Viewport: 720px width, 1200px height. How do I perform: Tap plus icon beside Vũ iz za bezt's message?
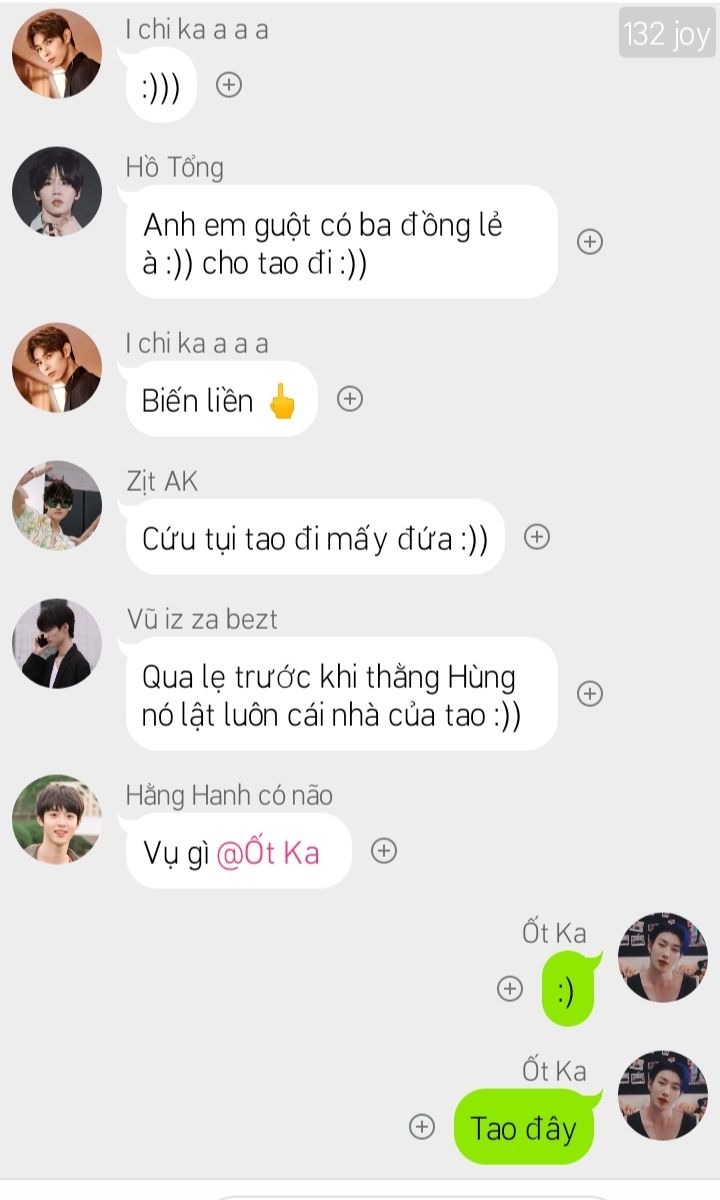590,693
